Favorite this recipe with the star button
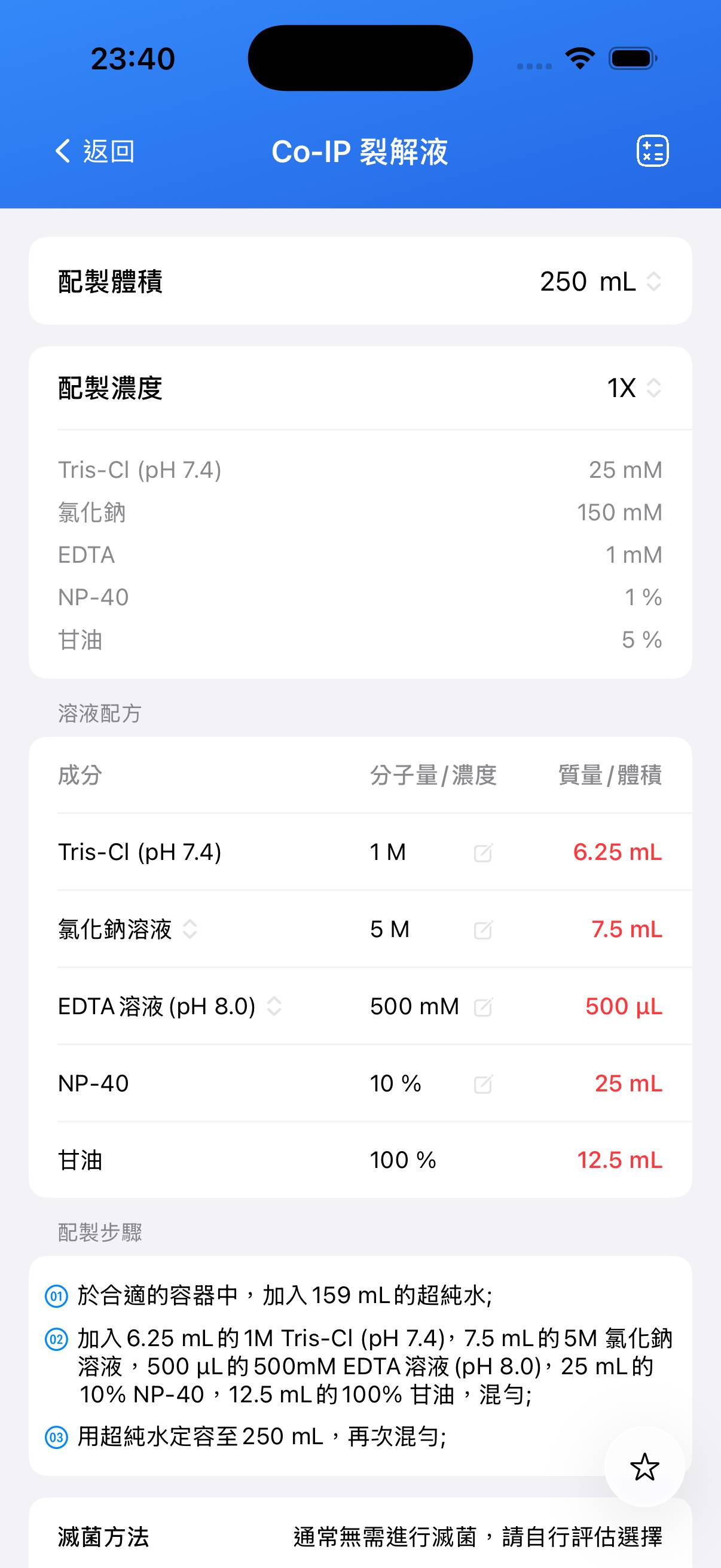 [x=644, y=1467]
